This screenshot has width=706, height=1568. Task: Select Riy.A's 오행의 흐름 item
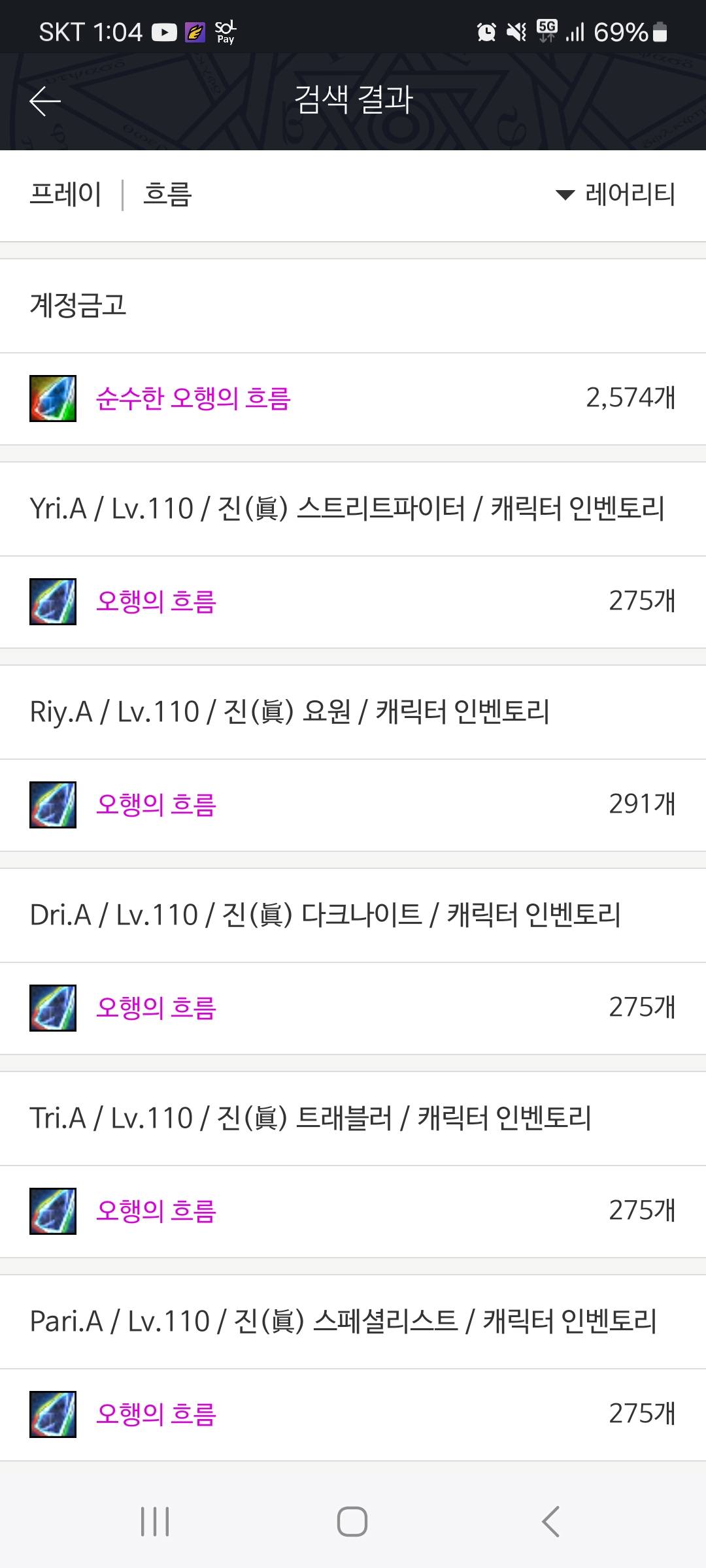click(x=156, y=805)
